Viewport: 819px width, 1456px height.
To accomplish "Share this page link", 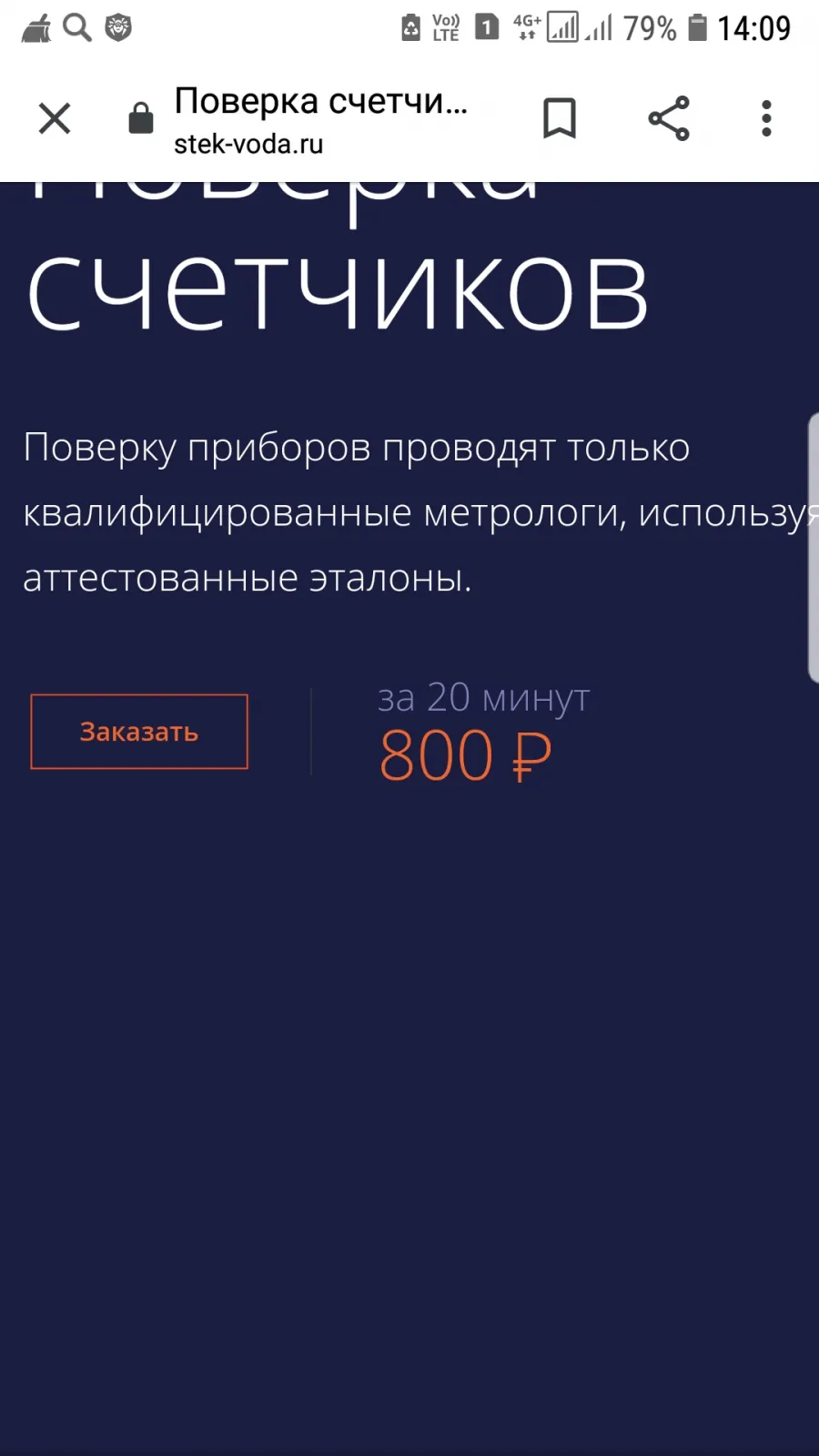I will point(669,118).
